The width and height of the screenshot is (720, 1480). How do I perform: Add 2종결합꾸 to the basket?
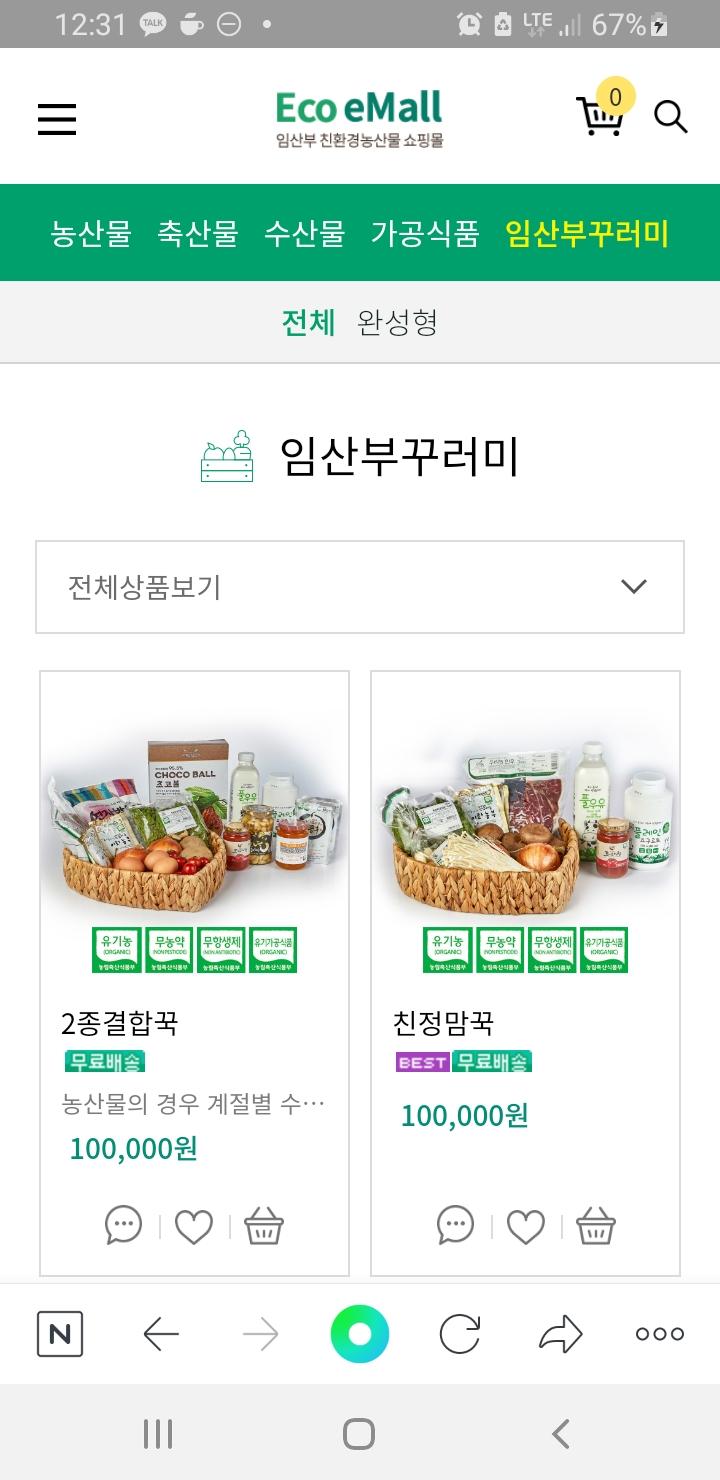coord(264,1226)
